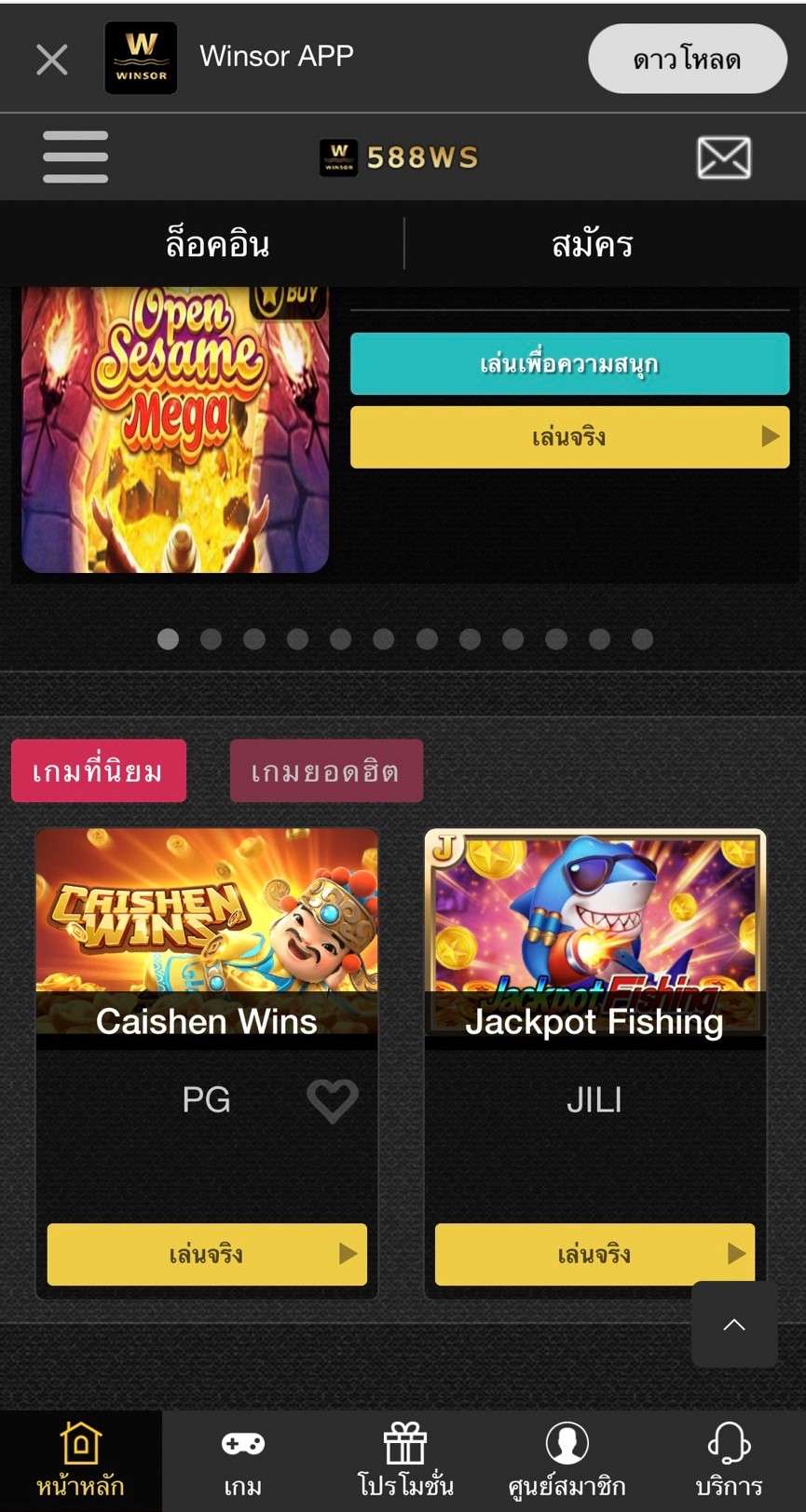
Task: Open the mail envelope inbox
Action: tap(724, 157)
